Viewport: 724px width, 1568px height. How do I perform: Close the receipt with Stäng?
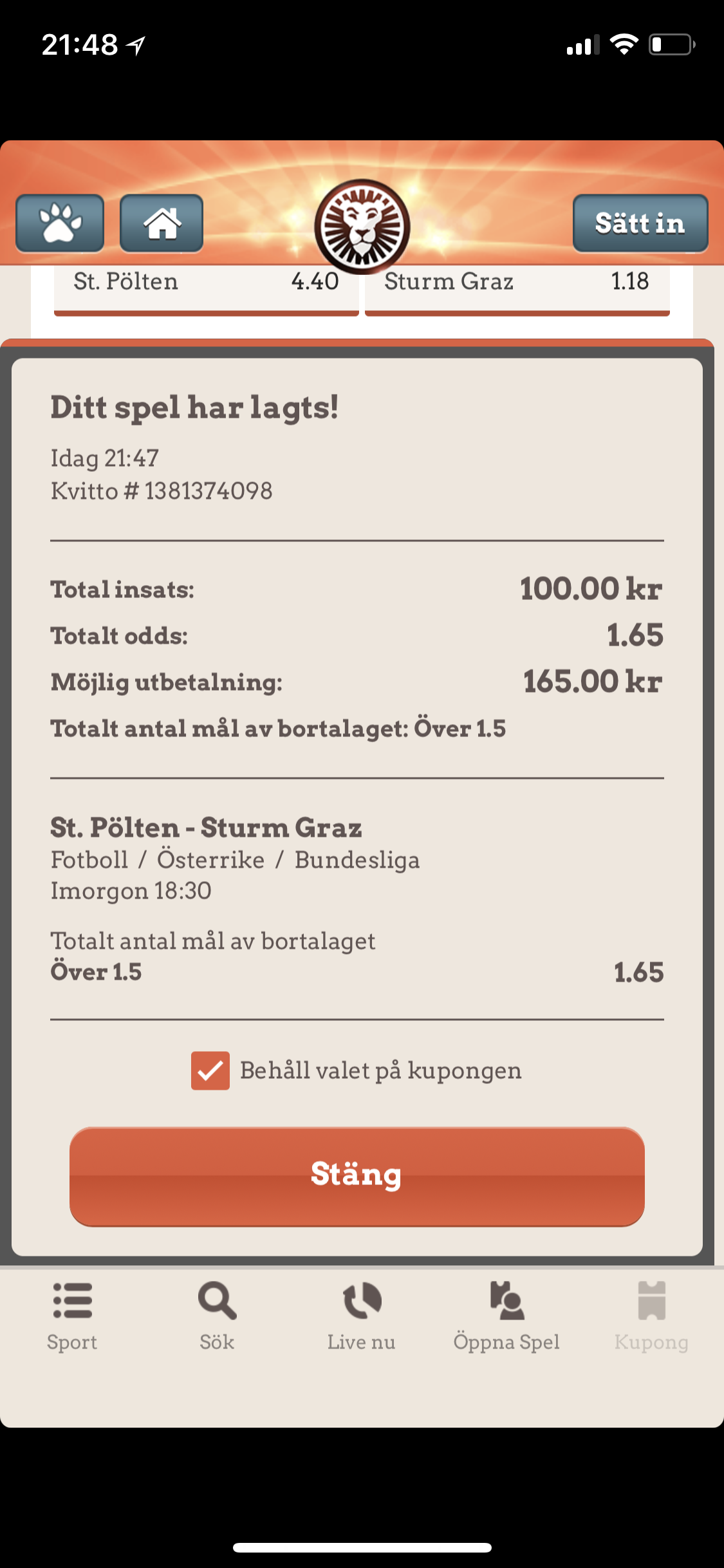pyautogui.click(x=357, y=1177)
